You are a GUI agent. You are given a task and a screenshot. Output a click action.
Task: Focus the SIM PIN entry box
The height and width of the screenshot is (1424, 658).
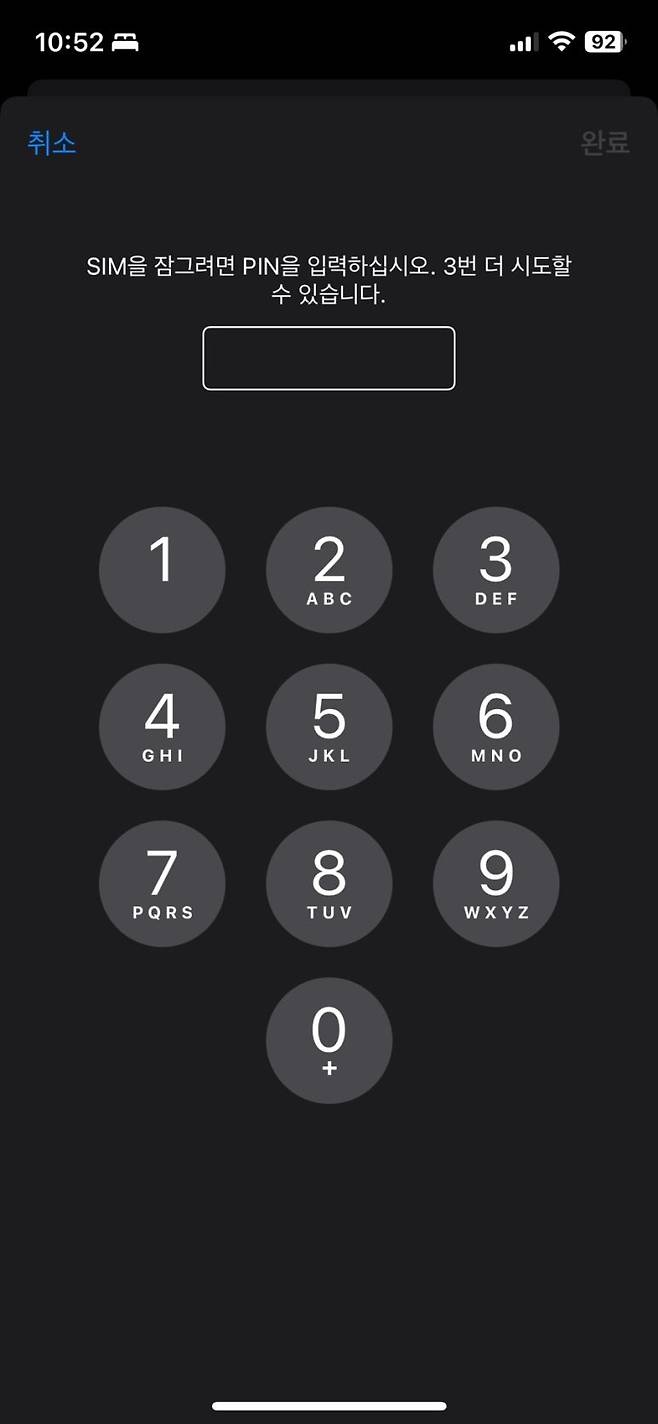point(329,358)
